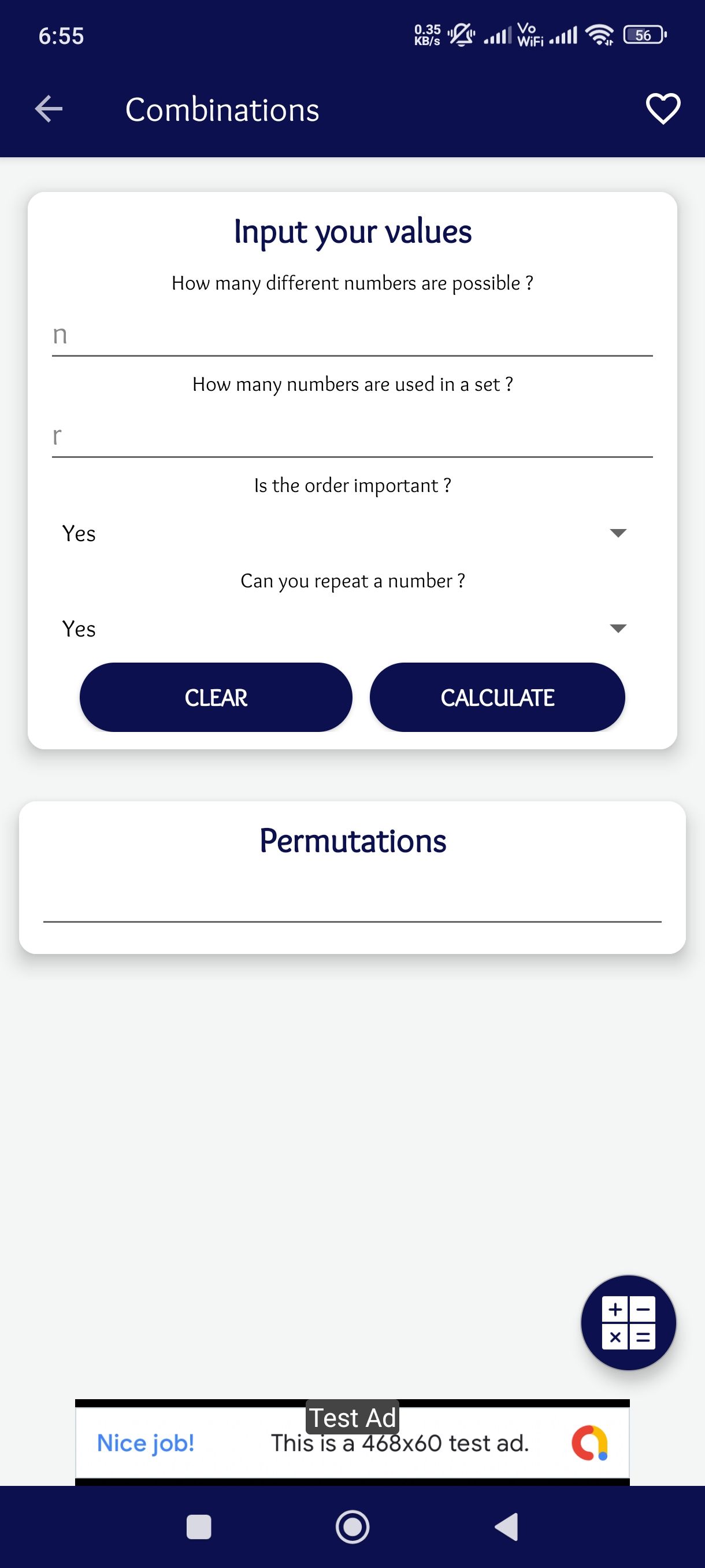Screen dimensions: 705x1568
Task: Go back from the Combinations screen
Action: click(49, 110)
